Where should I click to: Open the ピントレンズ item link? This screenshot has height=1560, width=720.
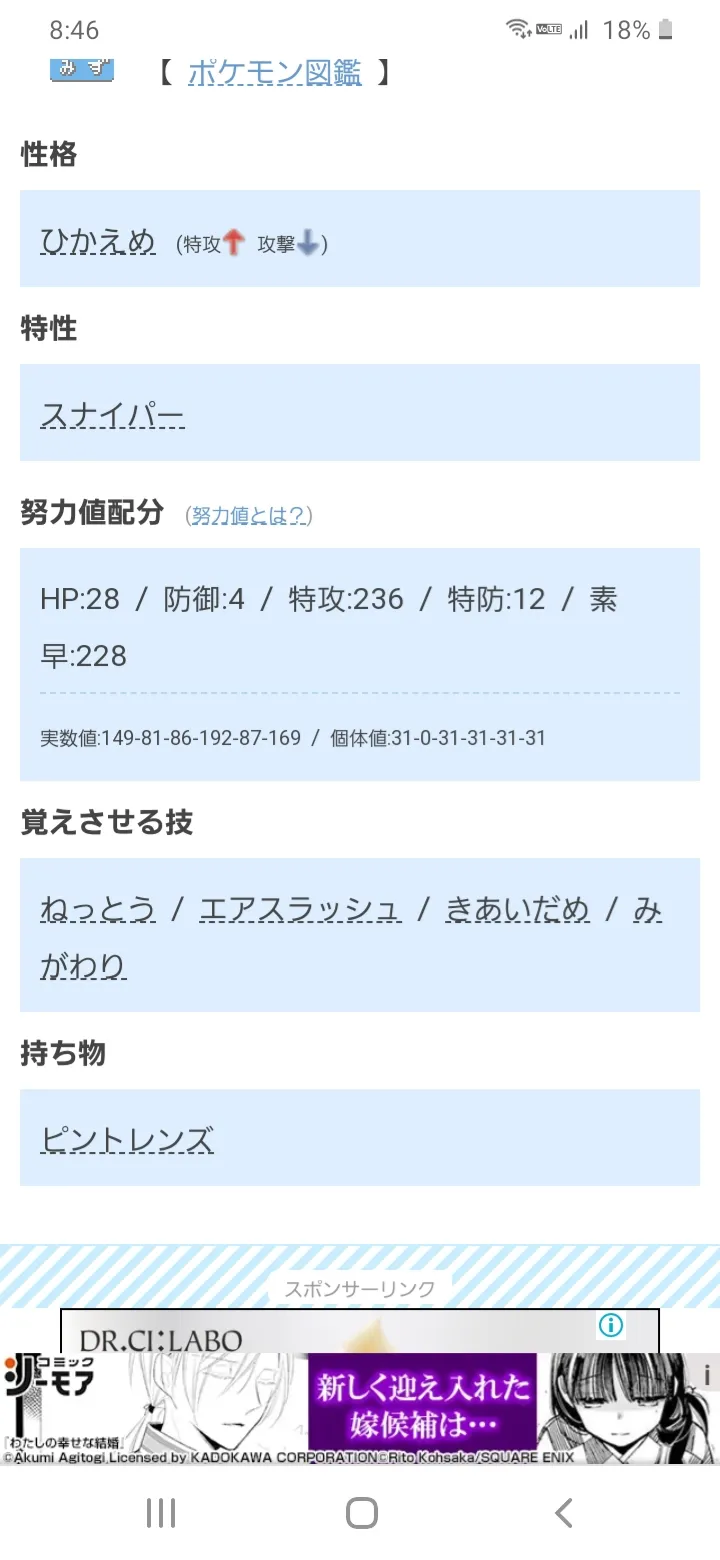point(127,1140)
